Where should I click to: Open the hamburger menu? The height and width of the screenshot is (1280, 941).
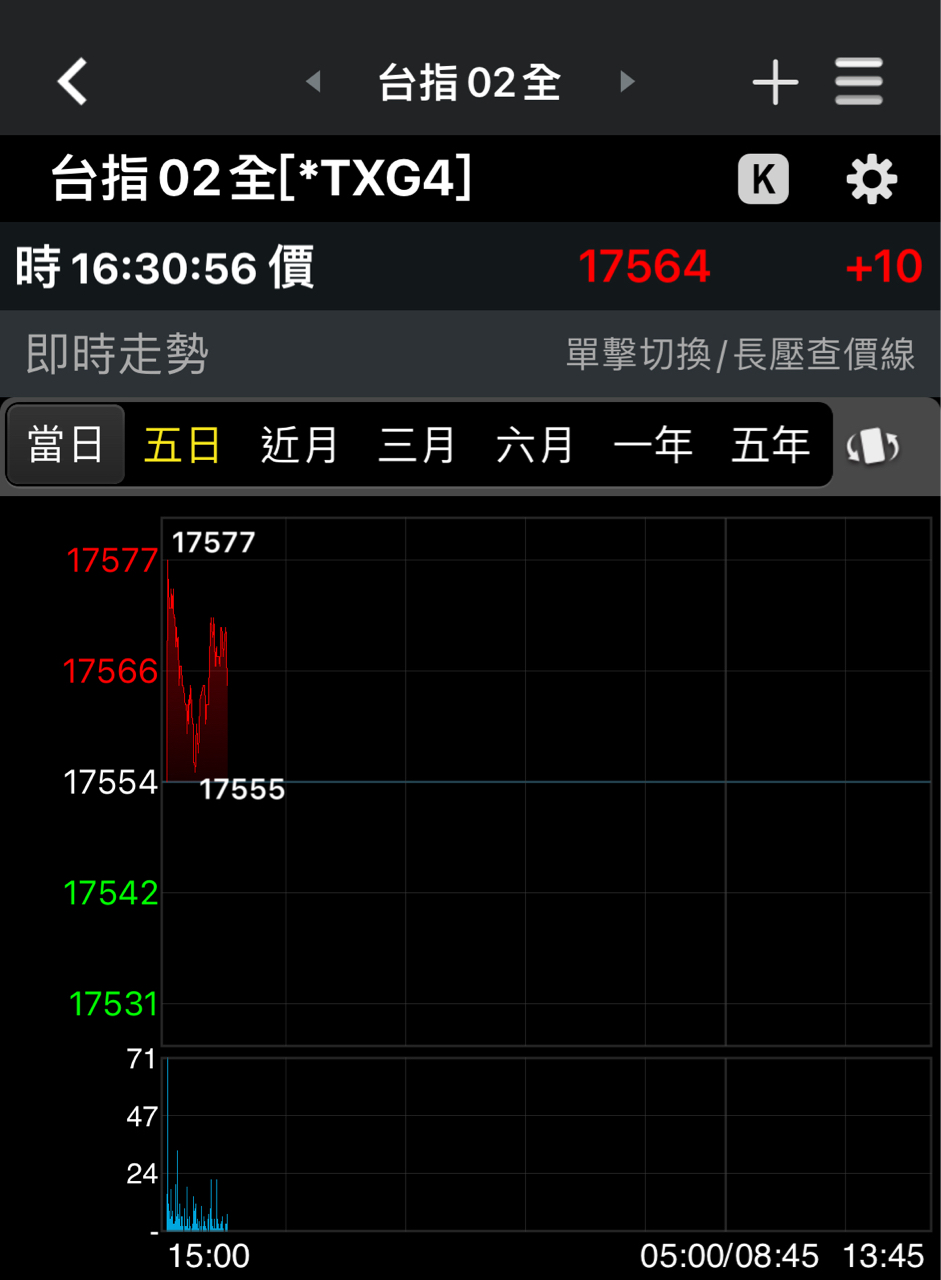(858, 82)
